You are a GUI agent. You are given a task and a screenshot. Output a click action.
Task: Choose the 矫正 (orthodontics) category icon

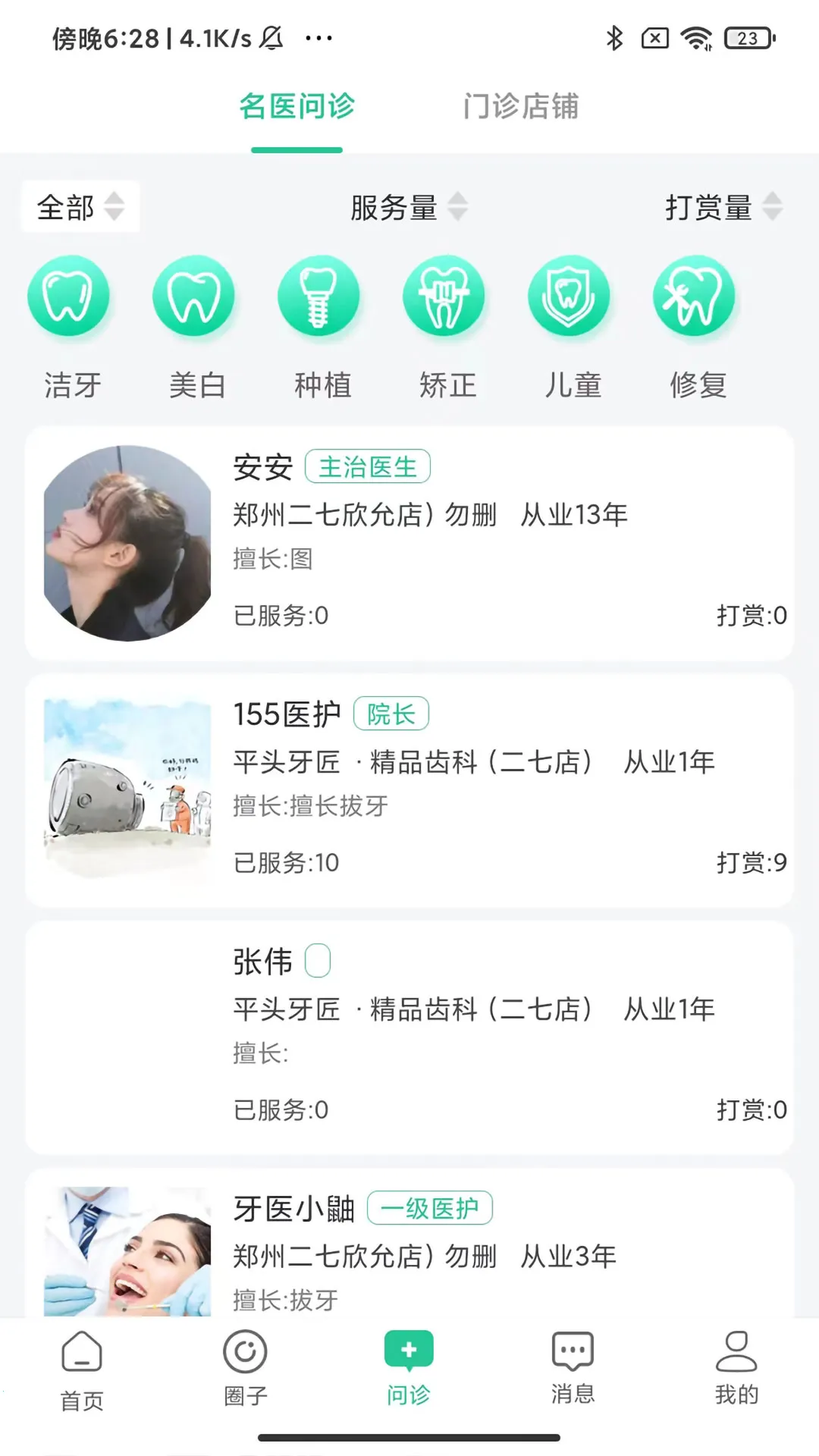445,297
